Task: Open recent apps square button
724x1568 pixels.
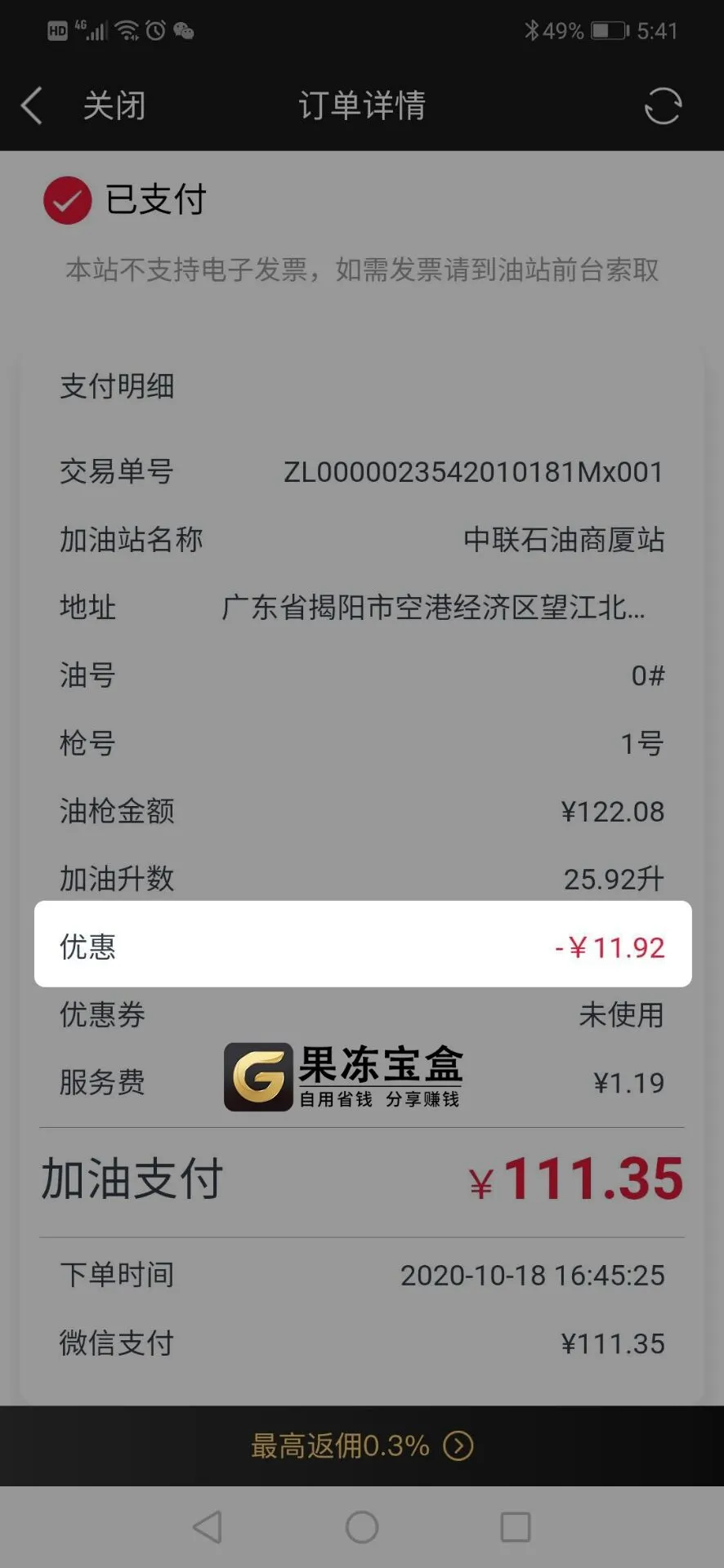Action: click(x=516, y=1526)
